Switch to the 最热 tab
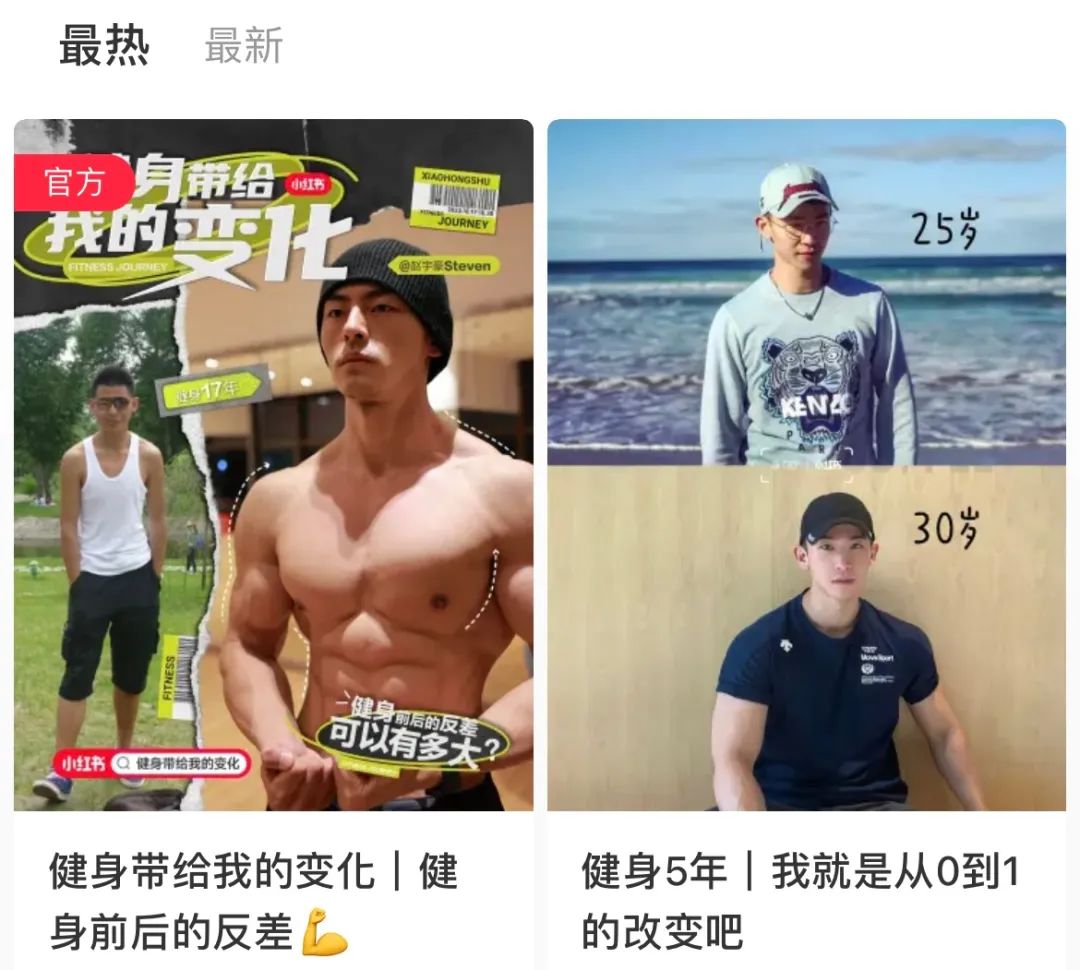This screenshot has height=970, width=1080. (104, 46)
